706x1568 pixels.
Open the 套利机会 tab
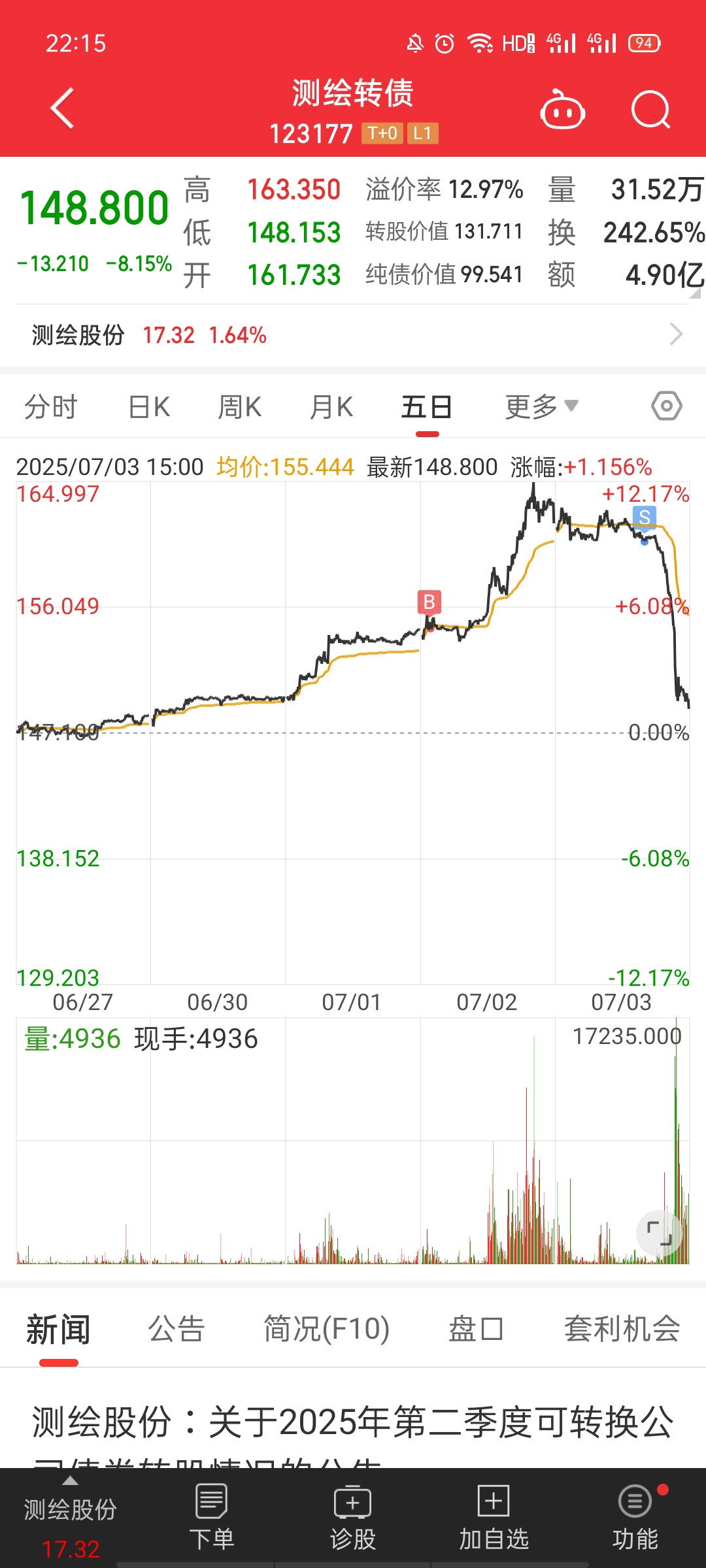(x=622, y=1329)
